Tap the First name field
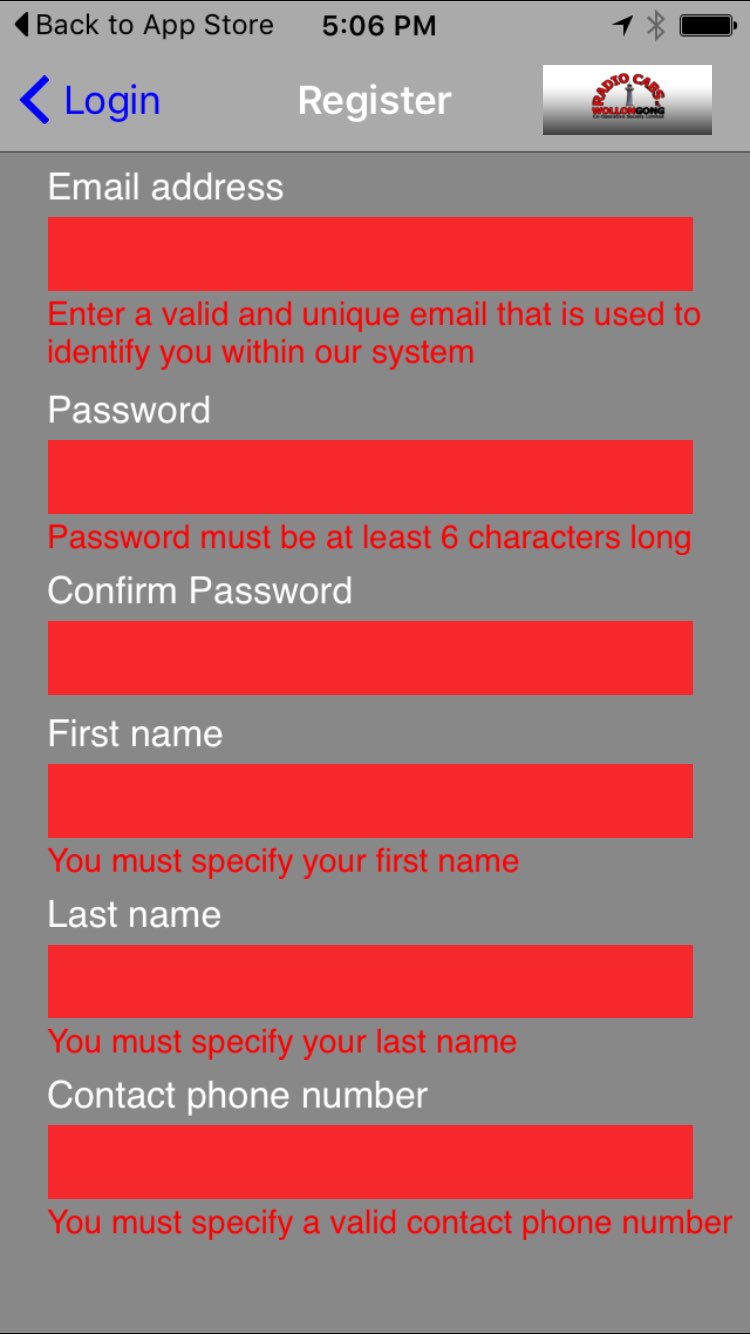The height and width of the screenshot is (1334, 750). (370, 801)
